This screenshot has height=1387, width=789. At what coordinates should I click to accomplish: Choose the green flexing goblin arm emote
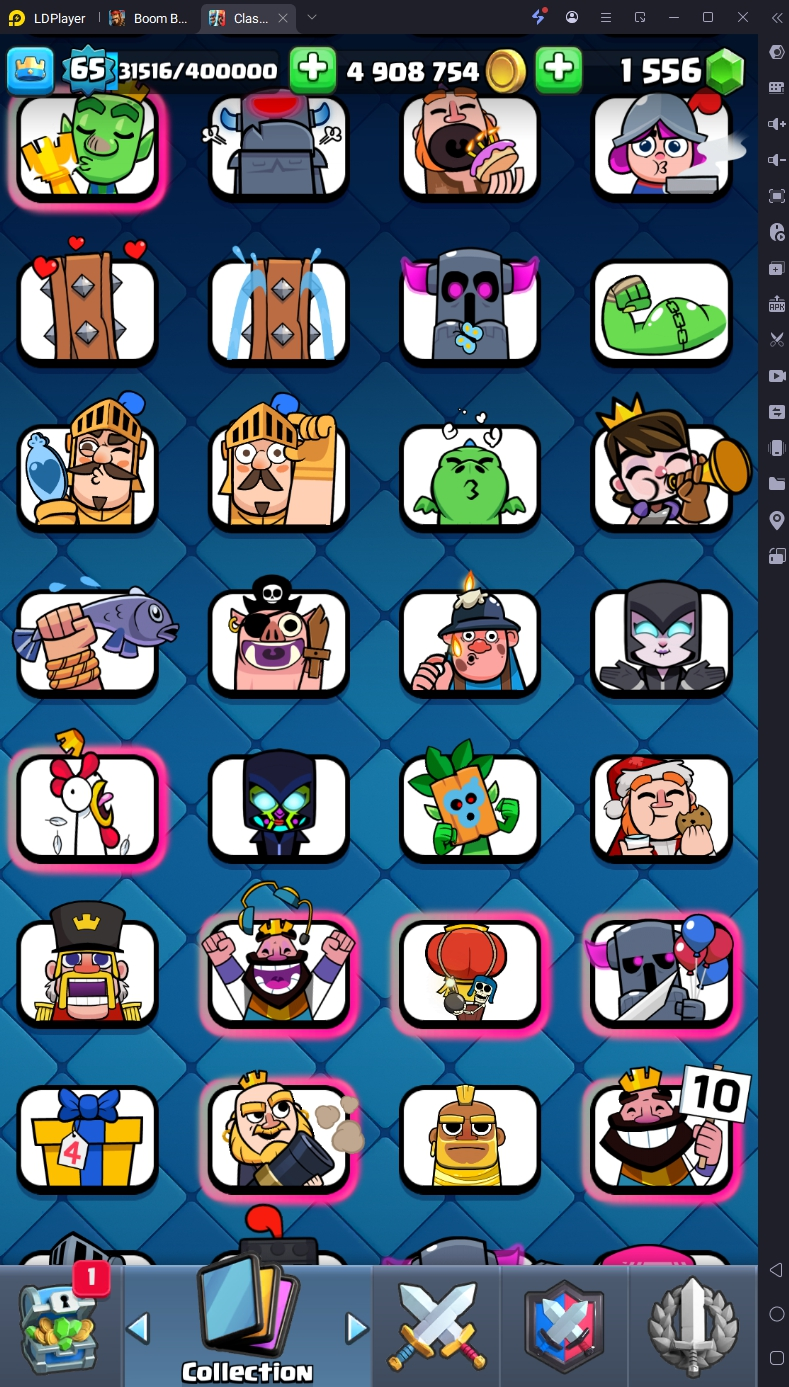pyautogui.click(x=661, y=310)
